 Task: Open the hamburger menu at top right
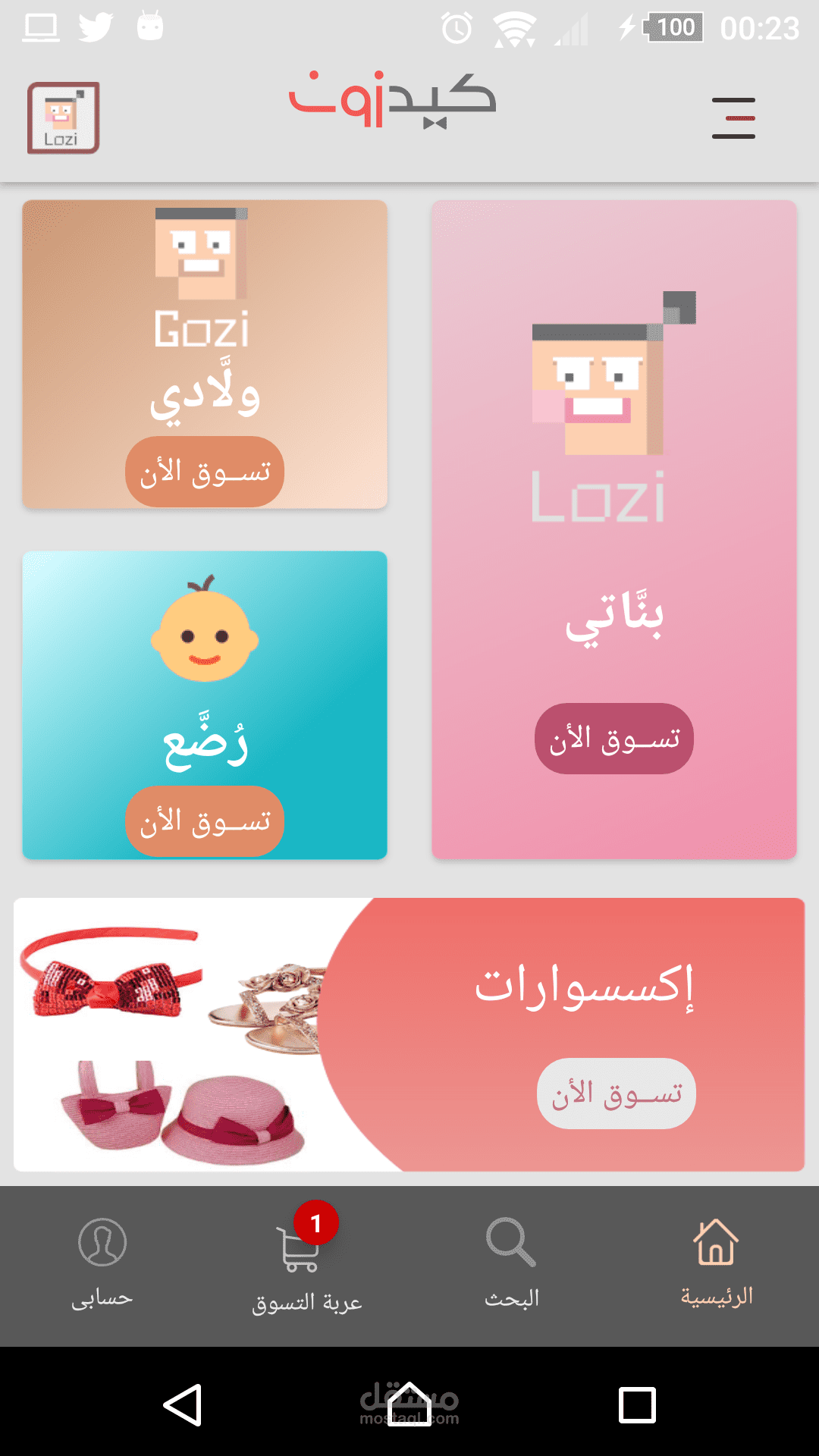[733, 118]
